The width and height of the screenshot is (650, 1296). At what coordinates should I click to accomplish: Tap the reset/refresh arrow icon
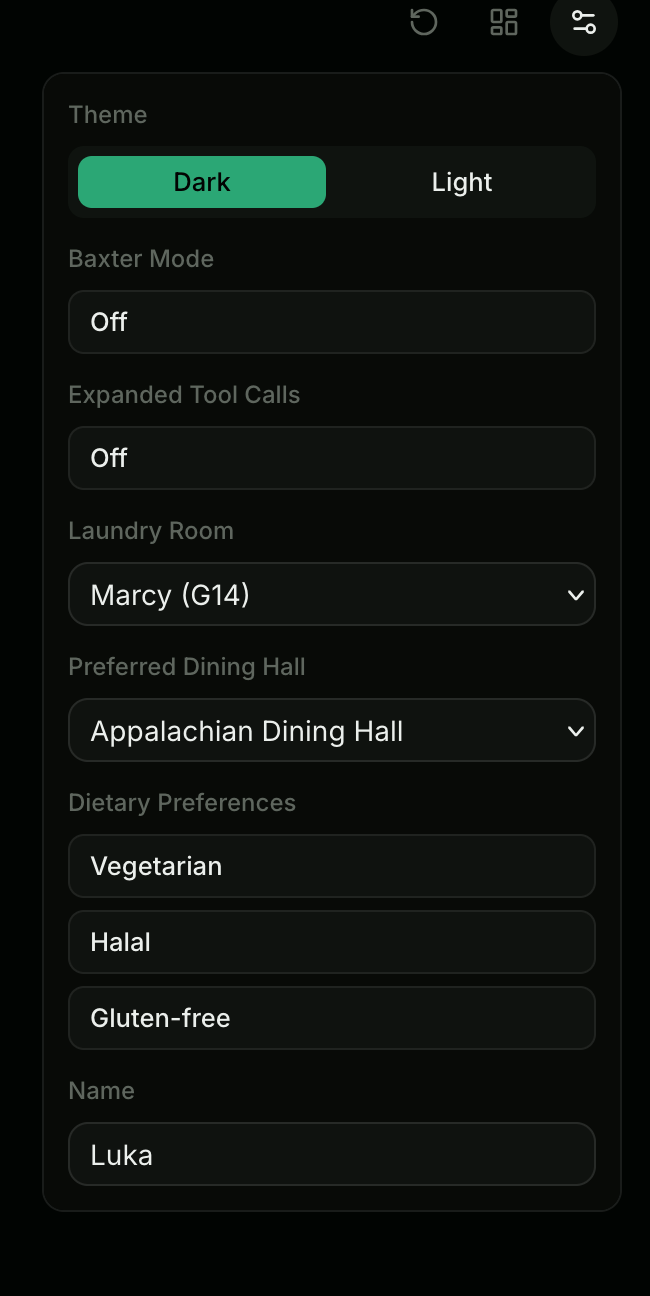(x=424, y=22)
